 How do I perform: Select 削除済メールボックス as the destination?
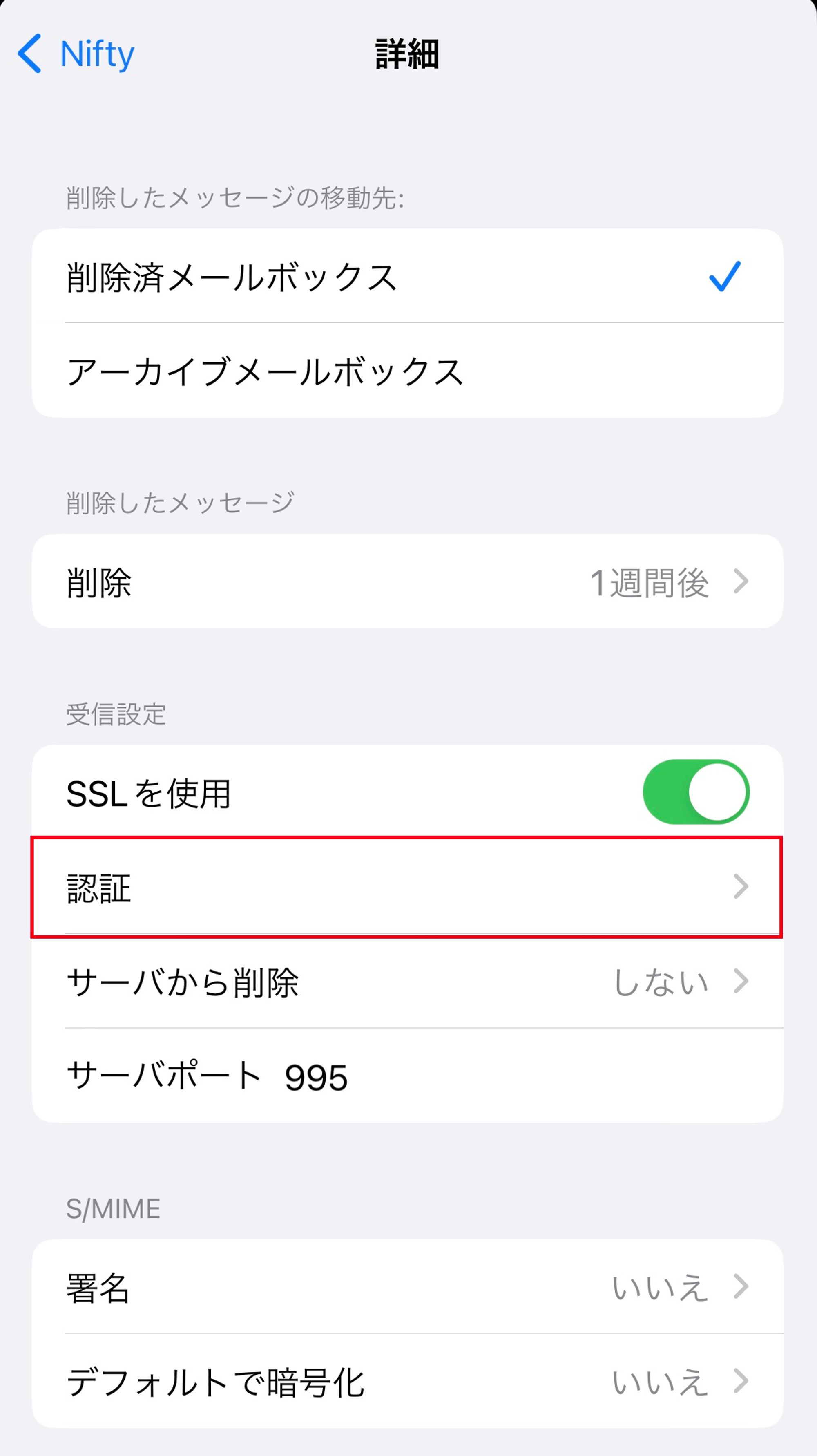click(x=407, y=277)
